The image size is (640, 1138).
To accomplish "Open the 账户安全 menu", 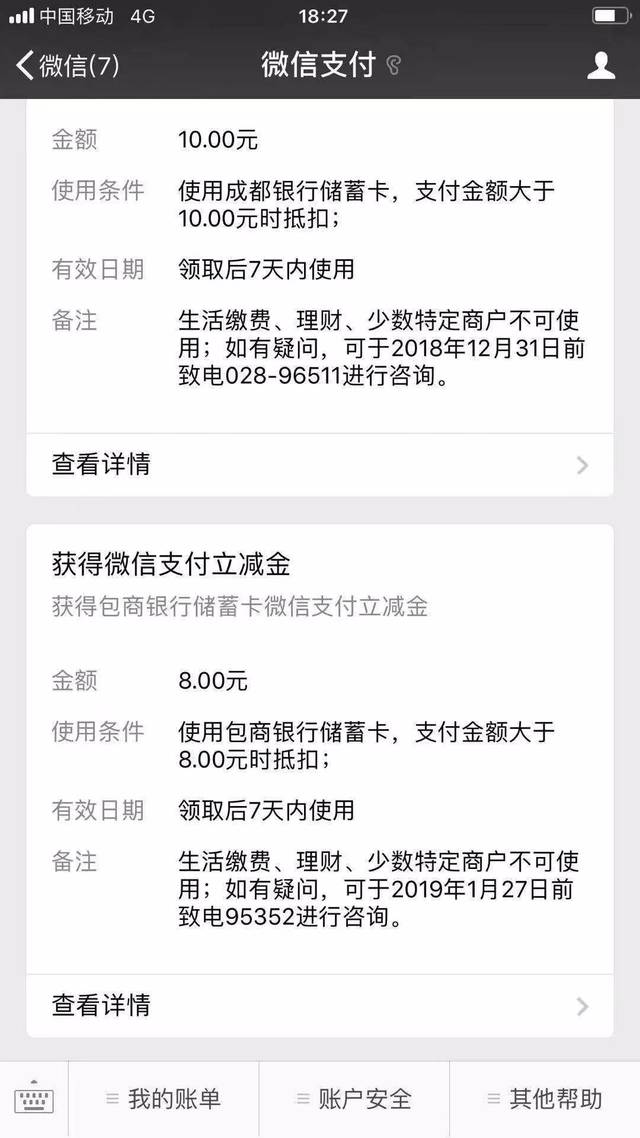I will tap(354, 1099).
